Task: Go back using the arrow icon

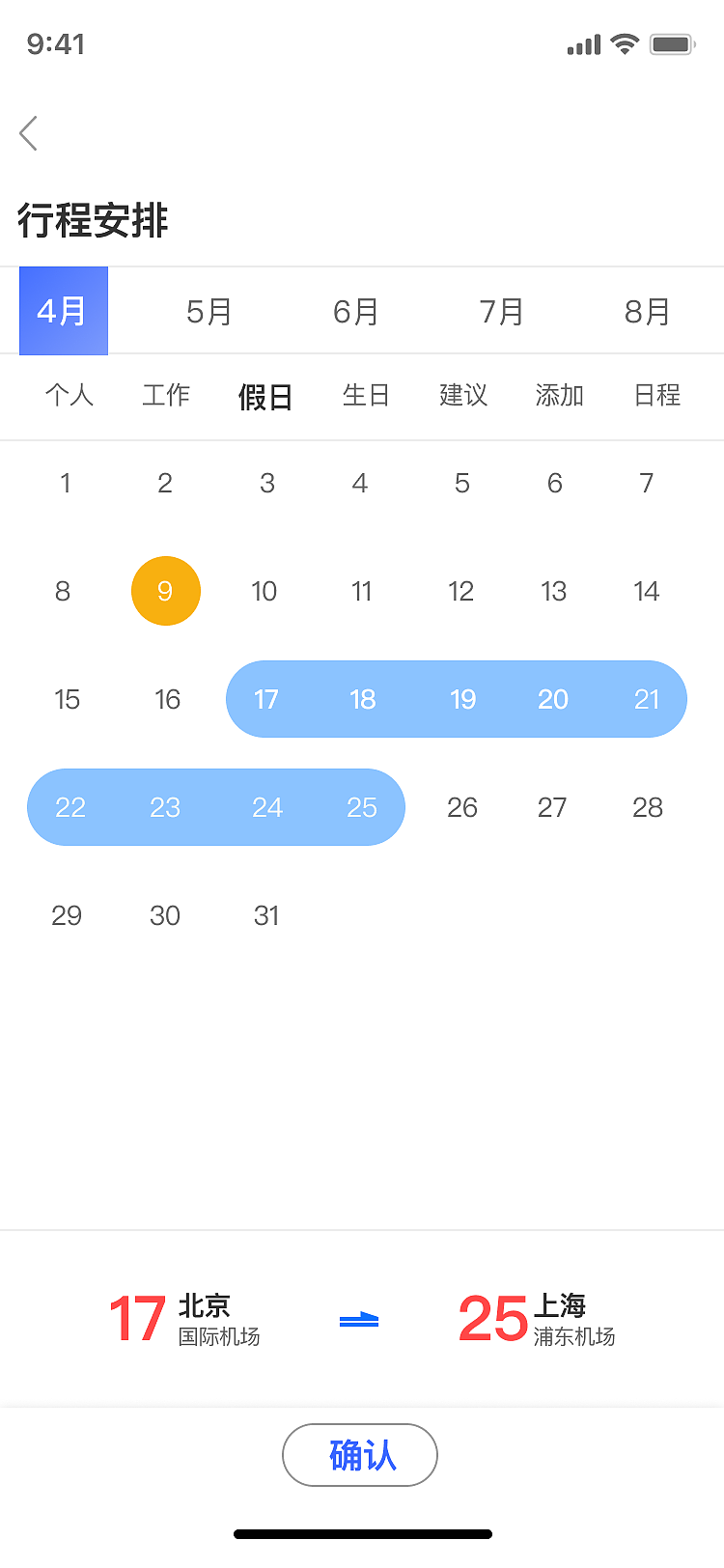Action: [29, 133]
